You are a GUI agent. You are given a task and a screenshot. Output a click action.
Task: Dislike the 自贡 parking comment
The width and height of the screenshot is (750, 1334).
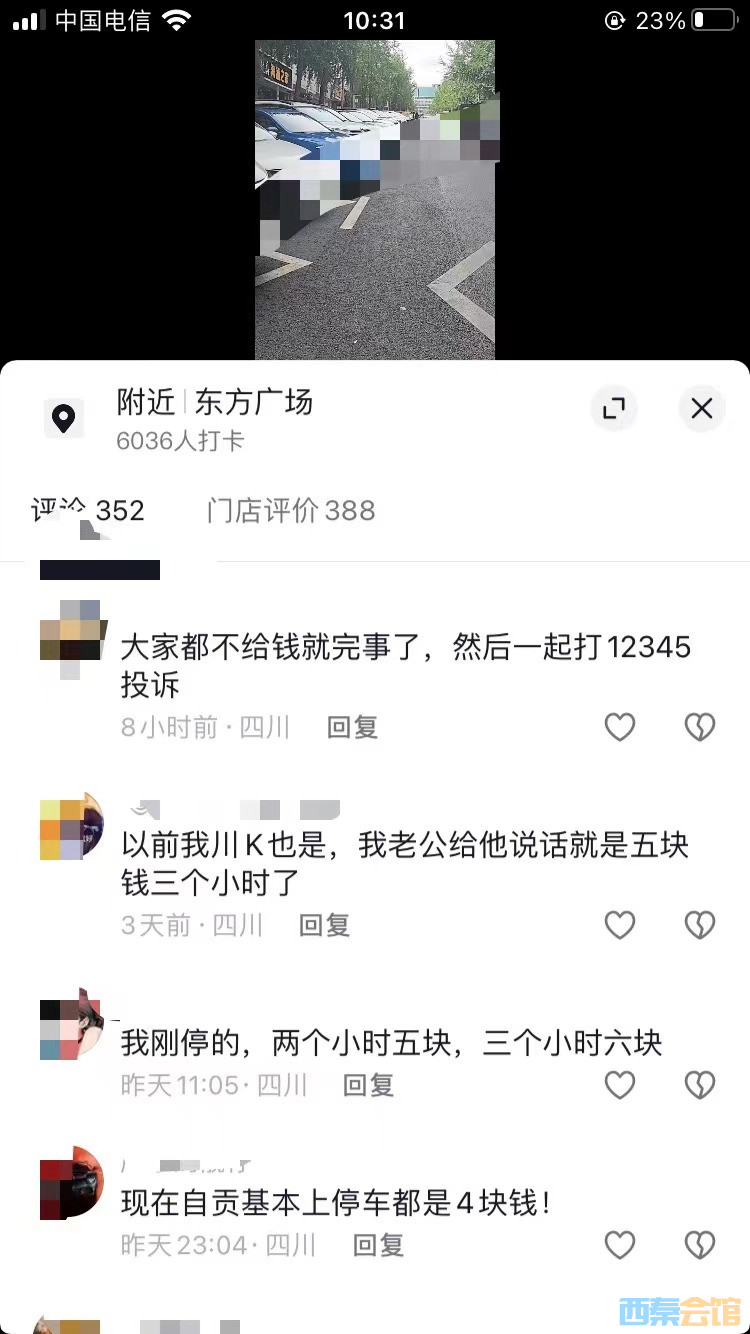click(699, 1244)
